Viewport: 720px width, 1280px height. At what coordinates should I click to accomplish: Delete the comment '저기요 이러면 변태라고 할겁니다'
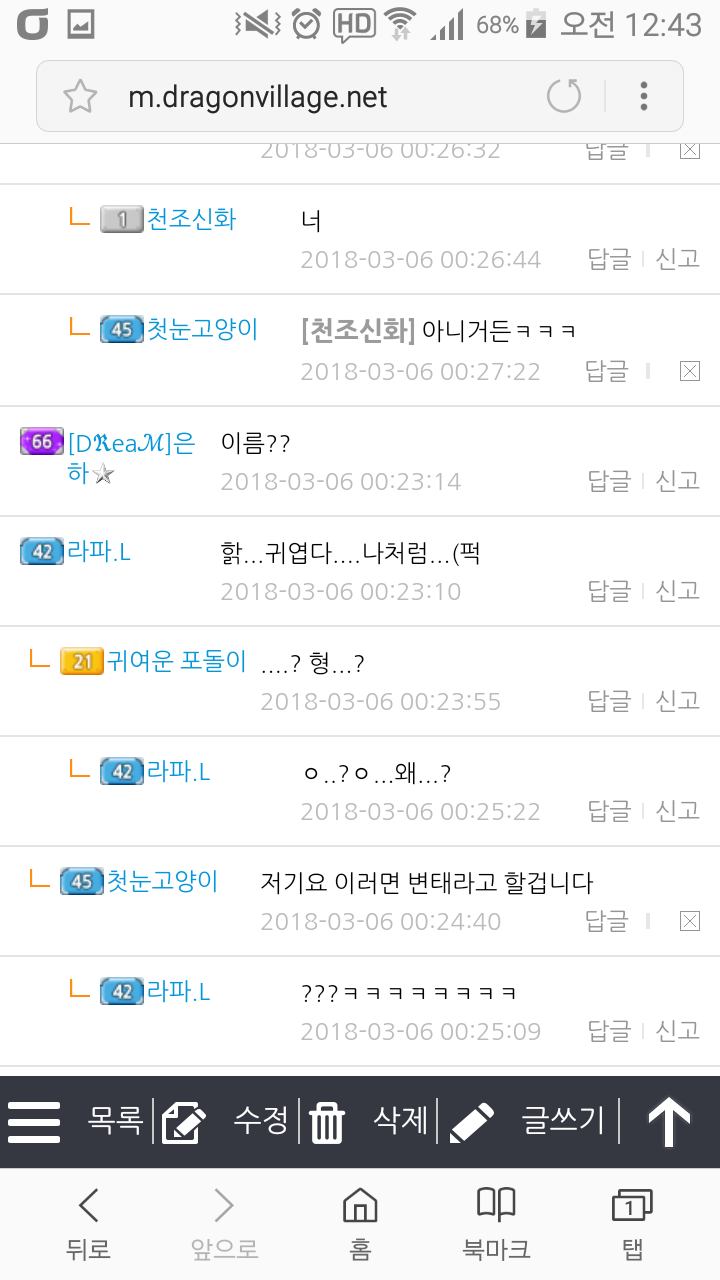(689, 921)
